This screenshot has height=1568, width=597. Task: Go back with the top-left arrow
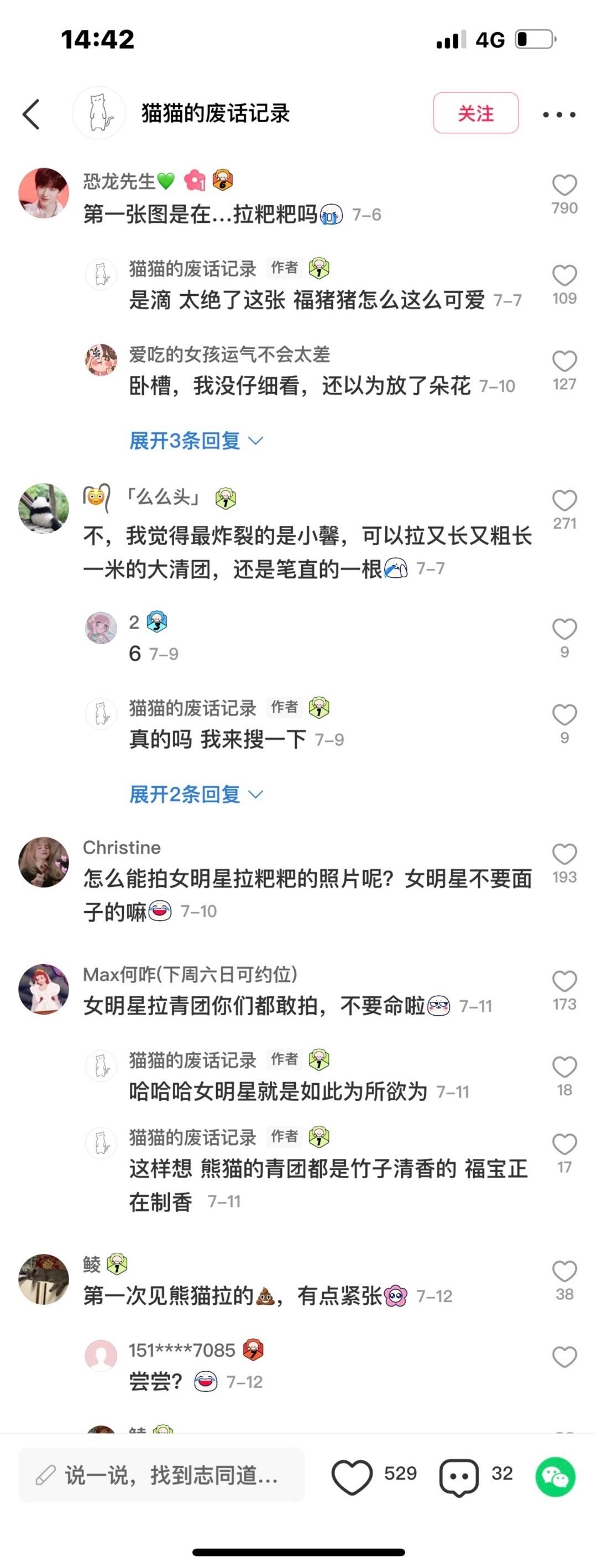coord(32,114)
